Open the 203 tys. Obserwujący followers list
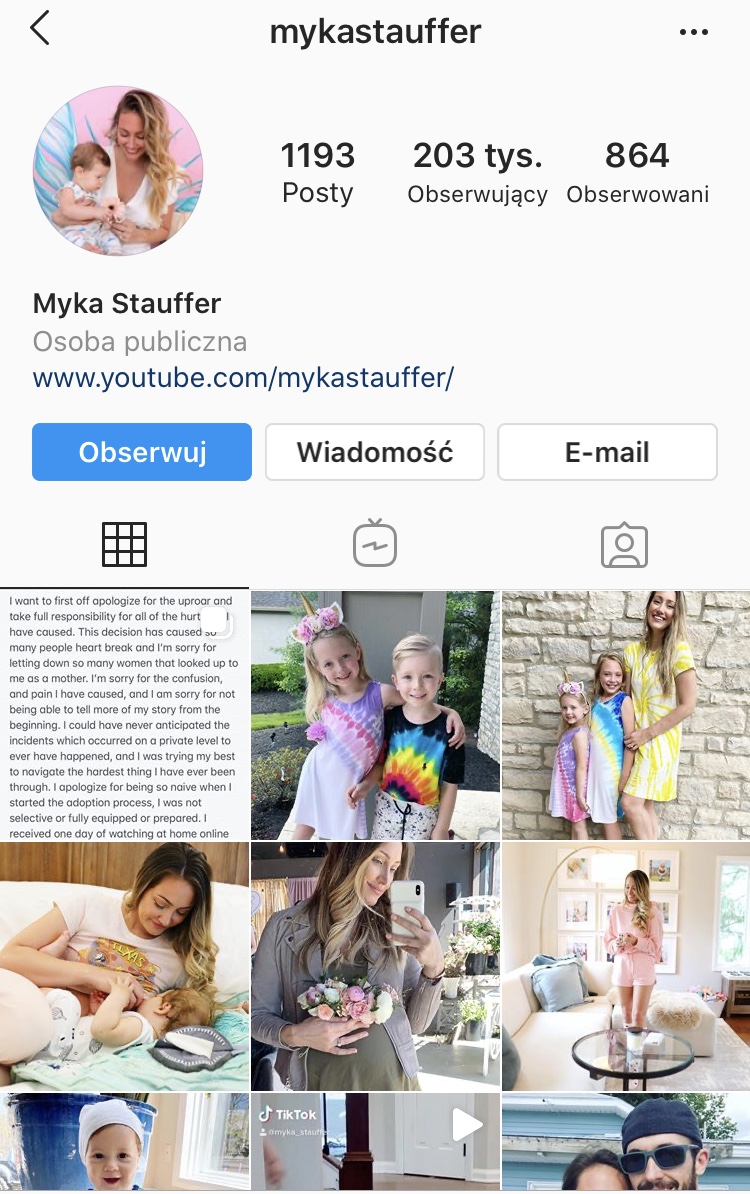 (x=477, y=172)
